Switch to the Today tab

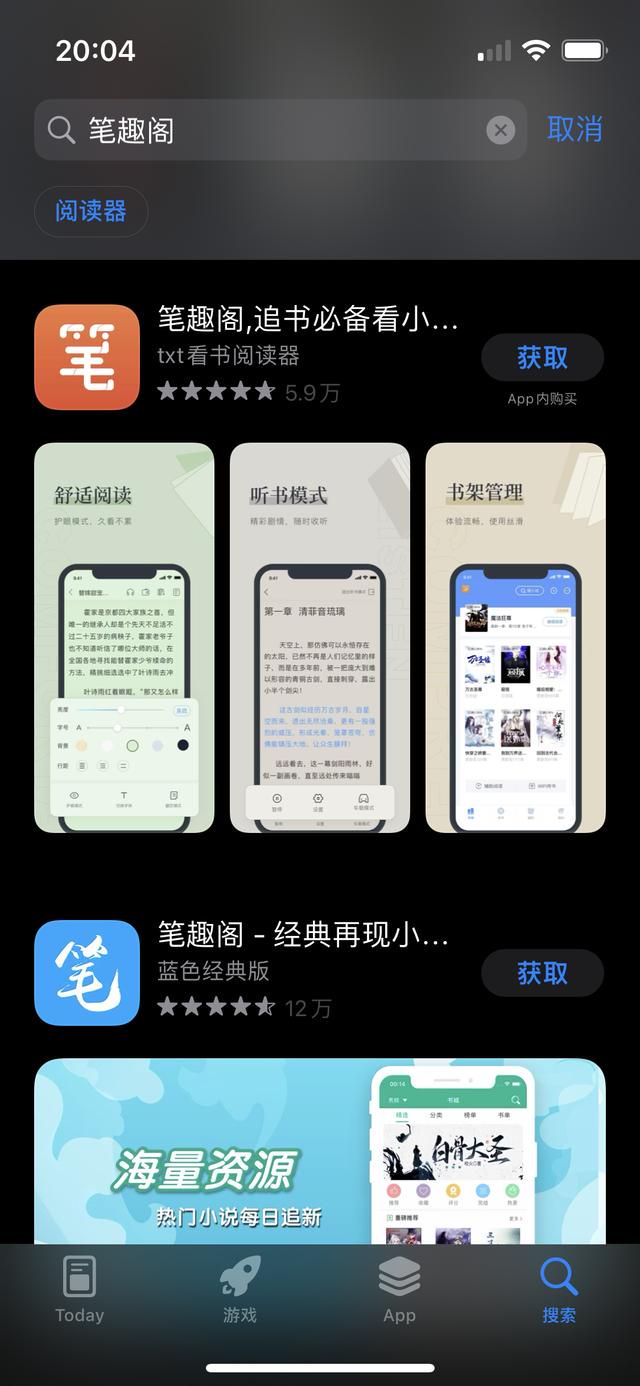click(79, 1290)
